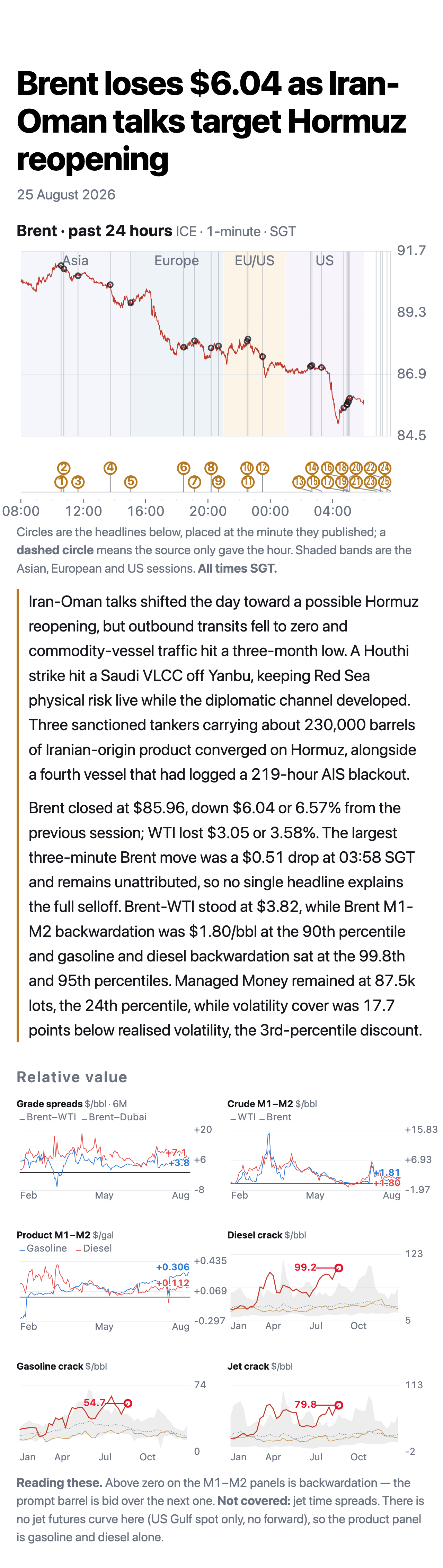443x1568 pixels.
Task: Jump to headline marker 24
Action: coord(384,468)
